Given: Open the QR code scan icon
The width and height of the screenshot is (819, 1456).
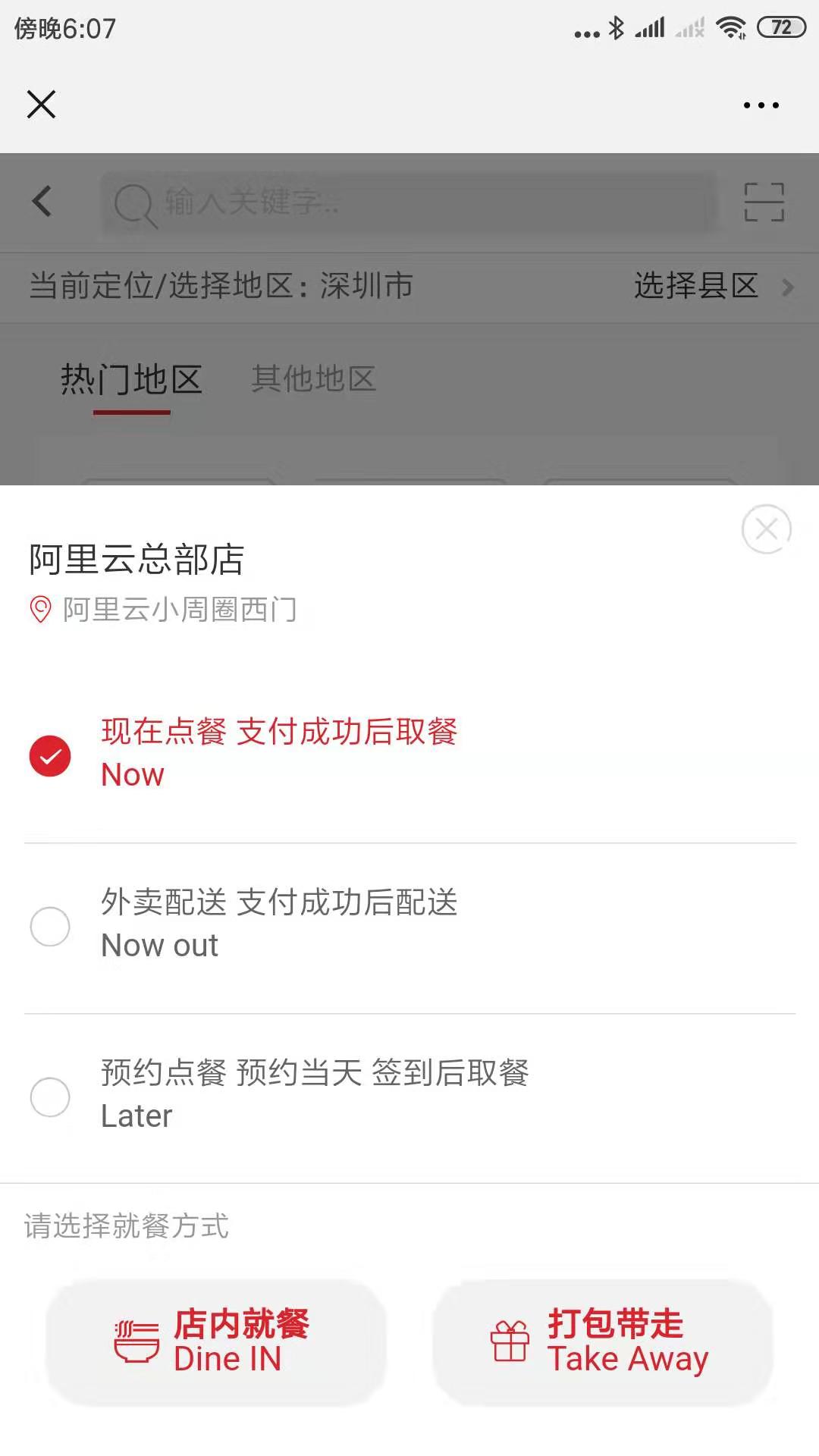Looking at the screenshot, I should coord(765,202).
